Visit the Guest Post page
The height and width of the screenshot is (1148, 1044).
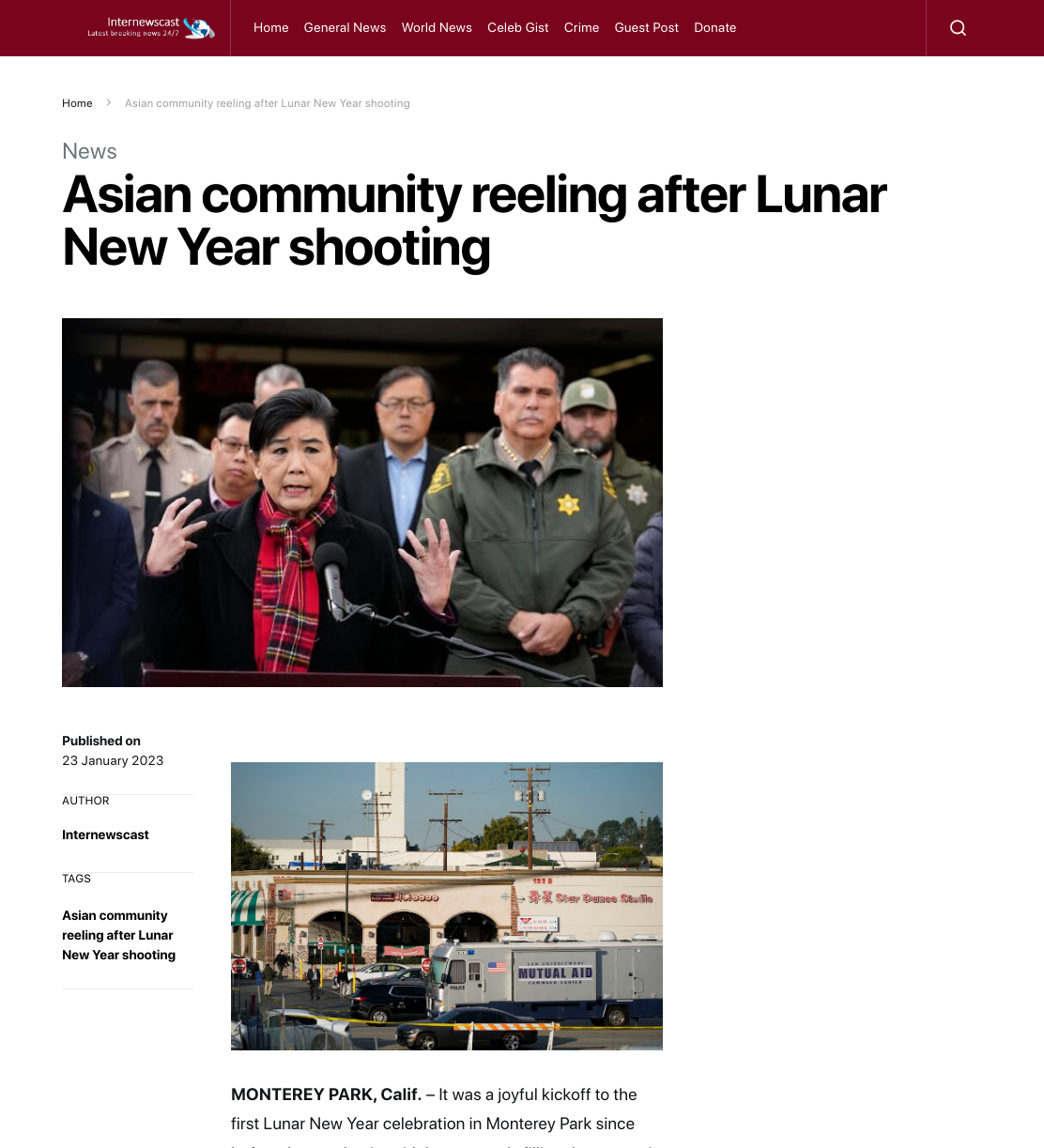pyautogui.click(x=646, y=28)
